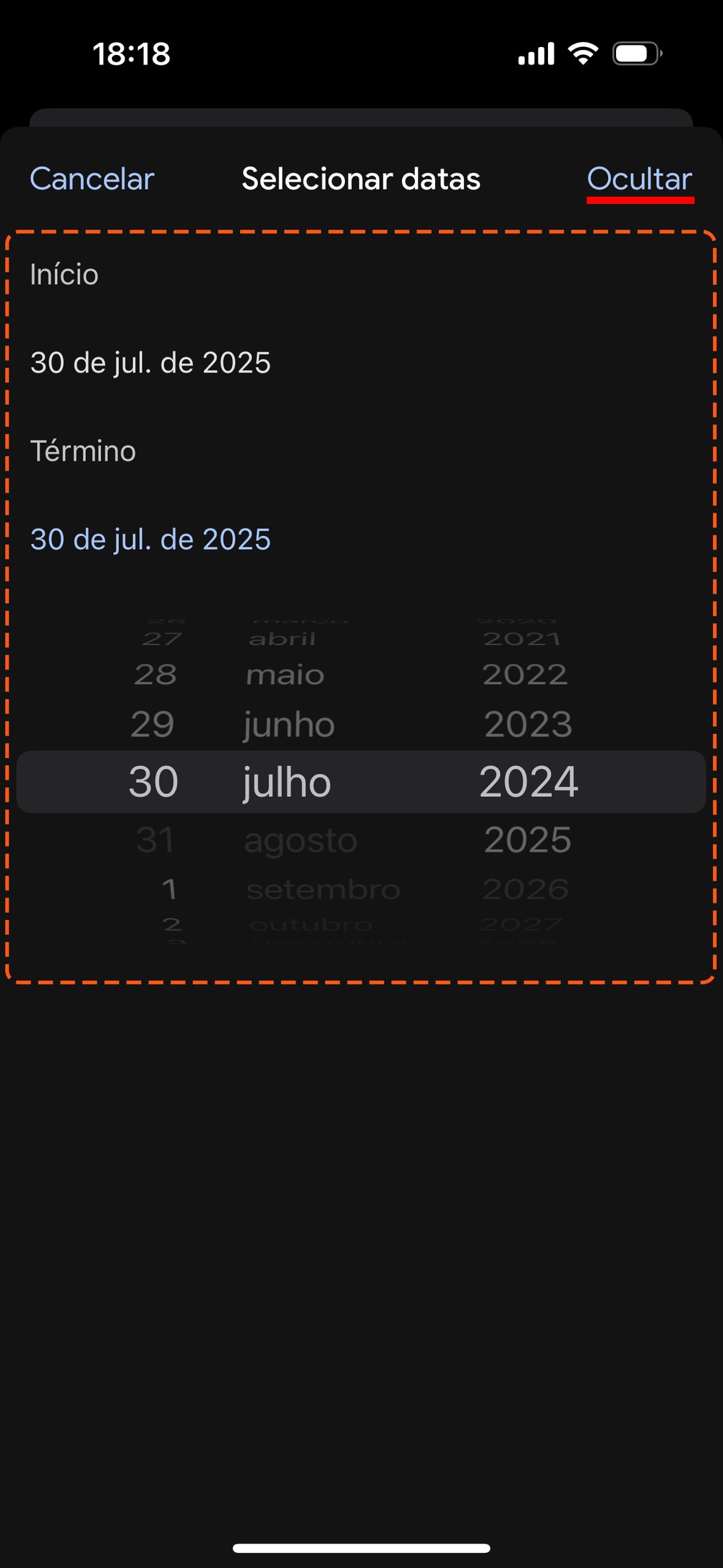
Task: Pick setembro in the month wheel
Action: (x=322, y=890)
